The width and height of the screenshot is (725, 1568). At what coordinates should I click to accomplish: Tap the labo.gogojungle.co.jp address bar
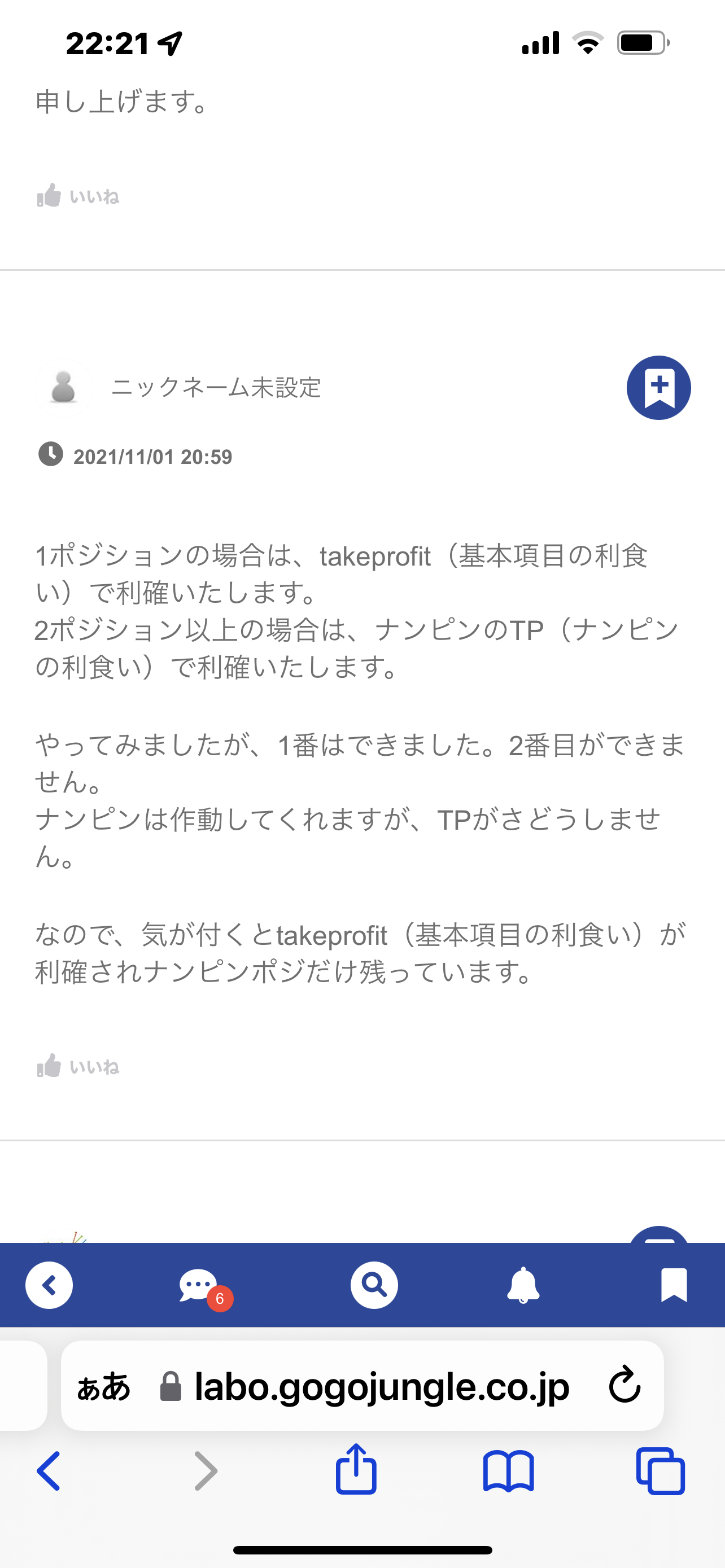(x=381, y=1387)
